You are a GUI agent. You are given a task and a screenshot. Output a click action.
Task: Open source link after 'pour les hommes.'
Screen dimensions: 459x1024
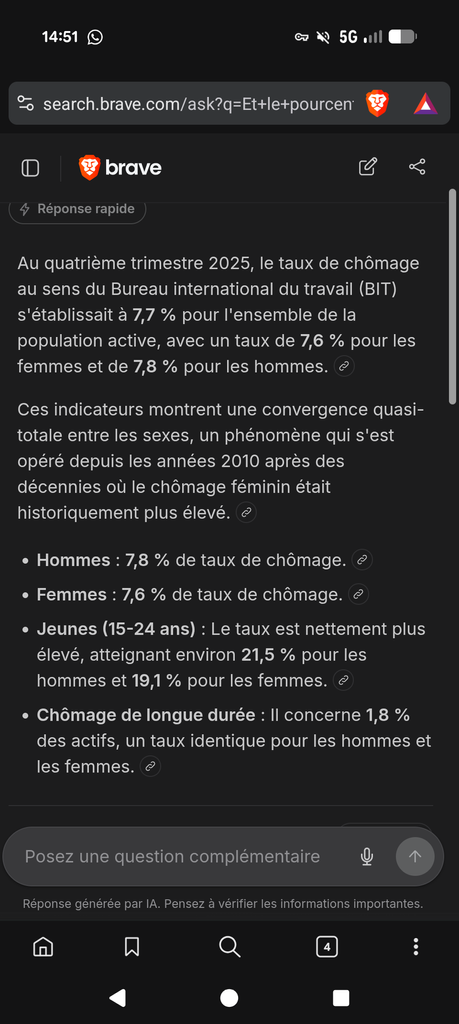pyautogui.click(x=344, y=366)
